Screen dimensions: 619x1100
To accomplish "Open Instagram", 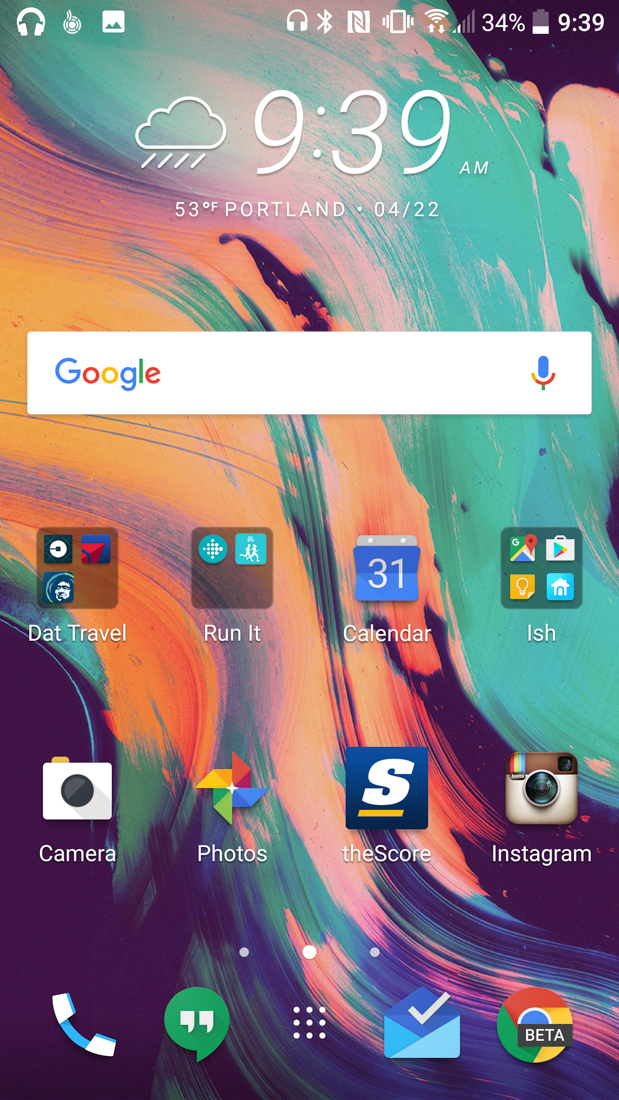I will tap(541, 790).
